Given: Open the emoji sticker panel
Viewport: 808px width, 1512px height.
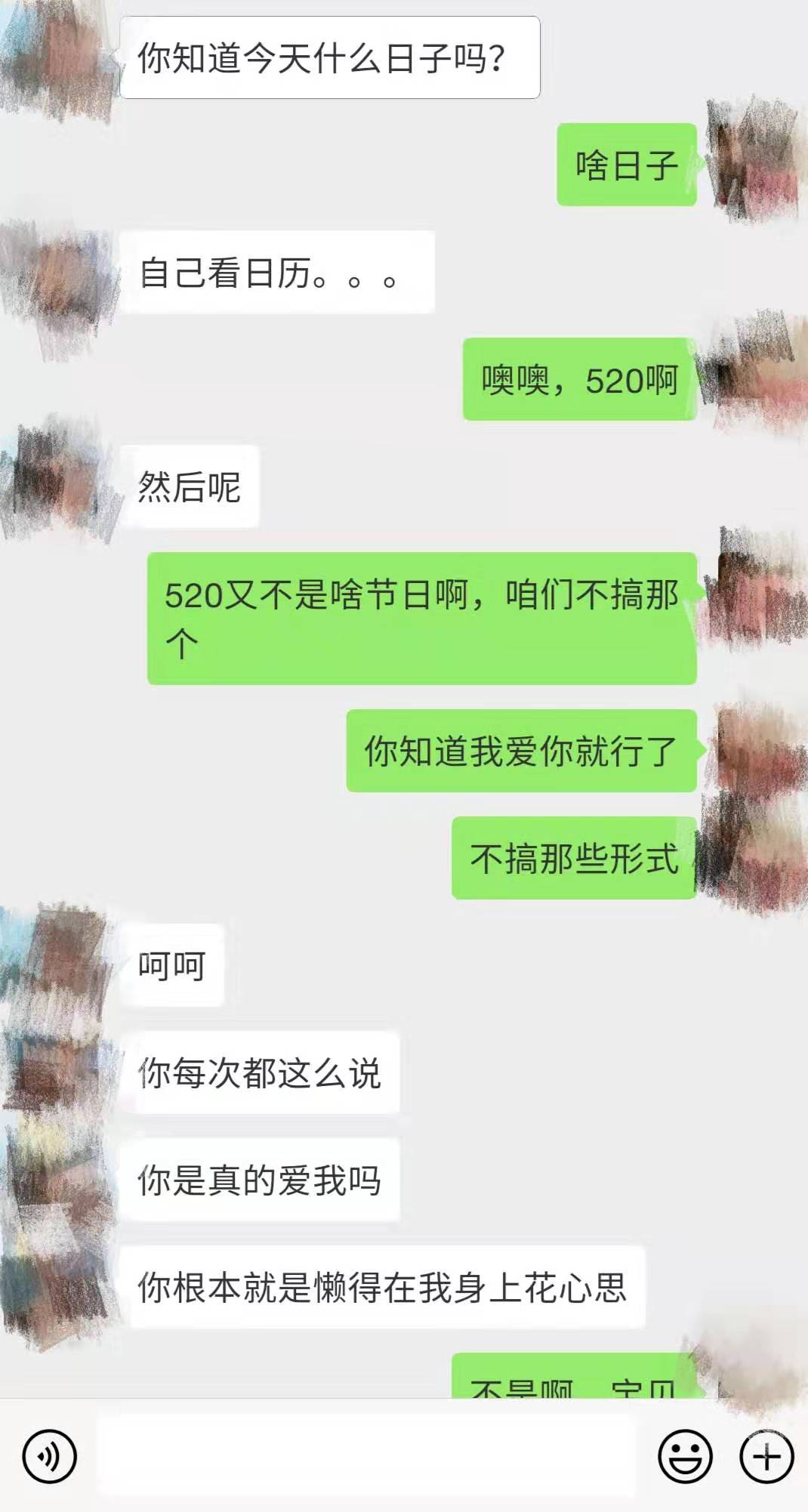Looking at the screenshot, I should pos(685,1455).
